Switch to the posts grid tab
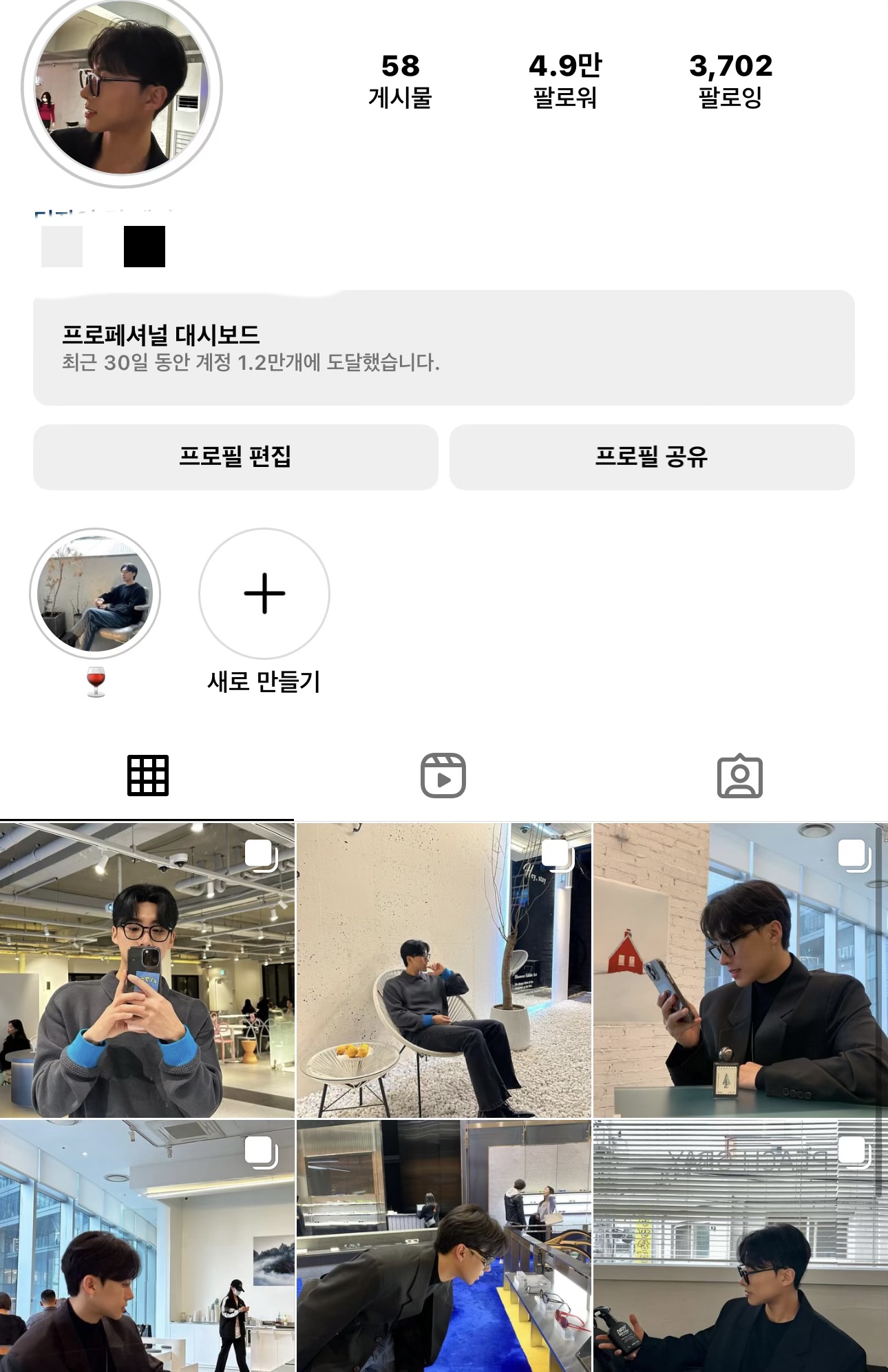 147,776
